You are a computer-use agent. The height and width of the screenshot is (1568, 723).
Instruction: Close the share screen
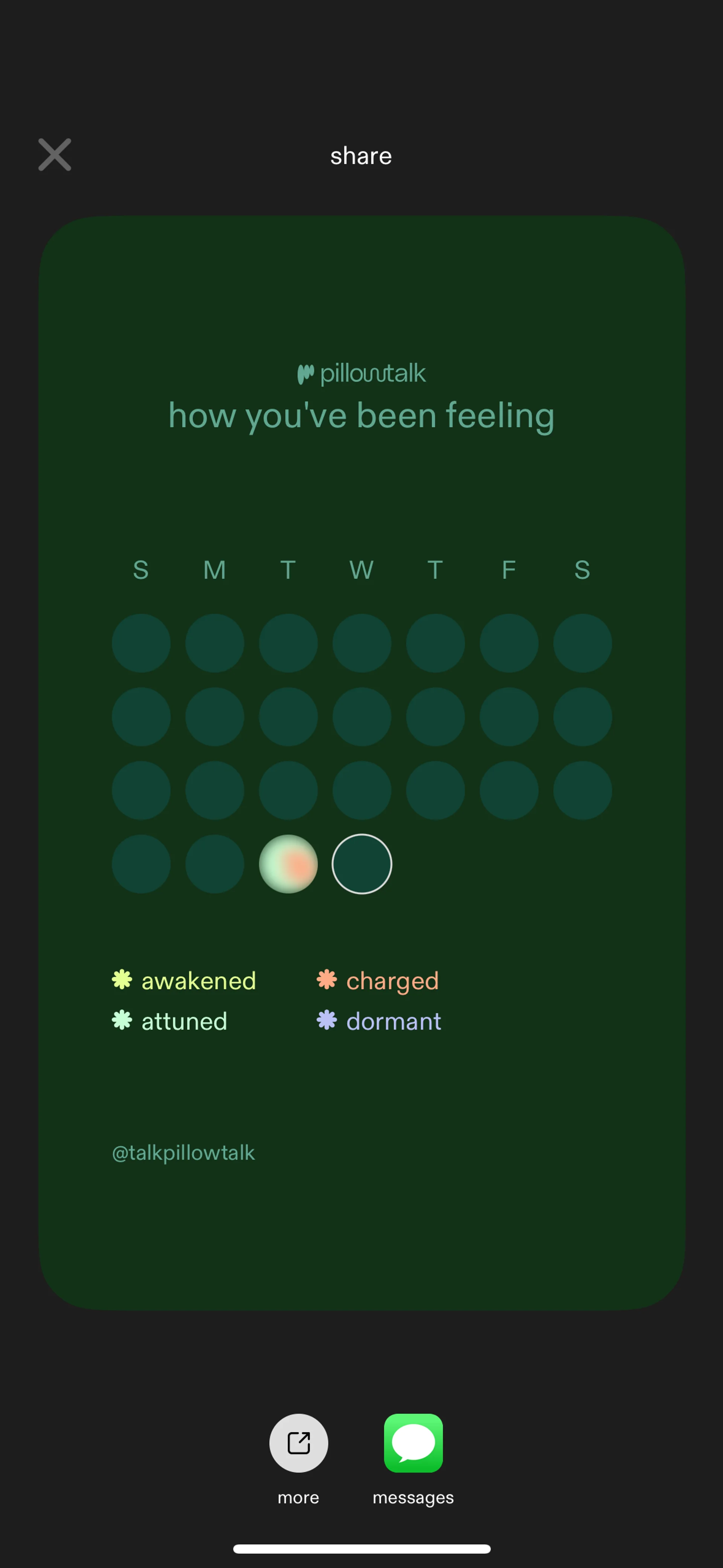coord(55,154)
